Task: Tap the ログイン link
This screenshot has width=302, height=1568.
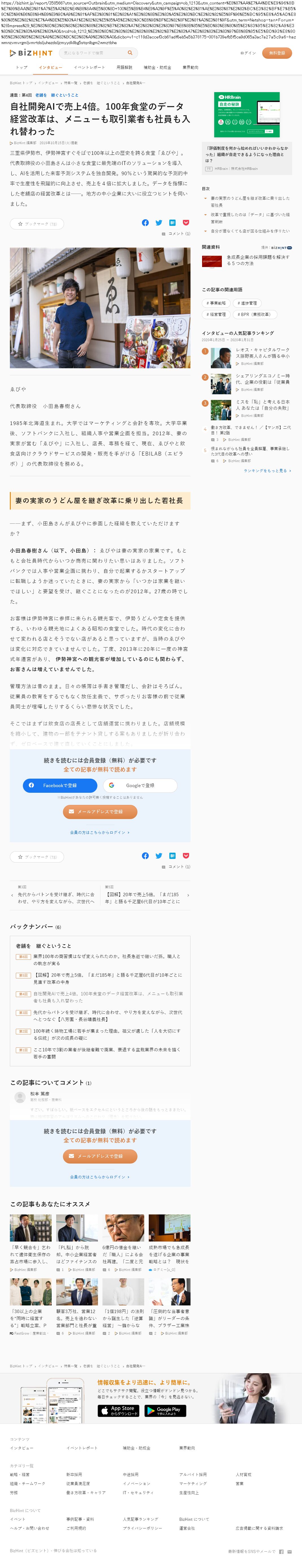Action: 248,53
